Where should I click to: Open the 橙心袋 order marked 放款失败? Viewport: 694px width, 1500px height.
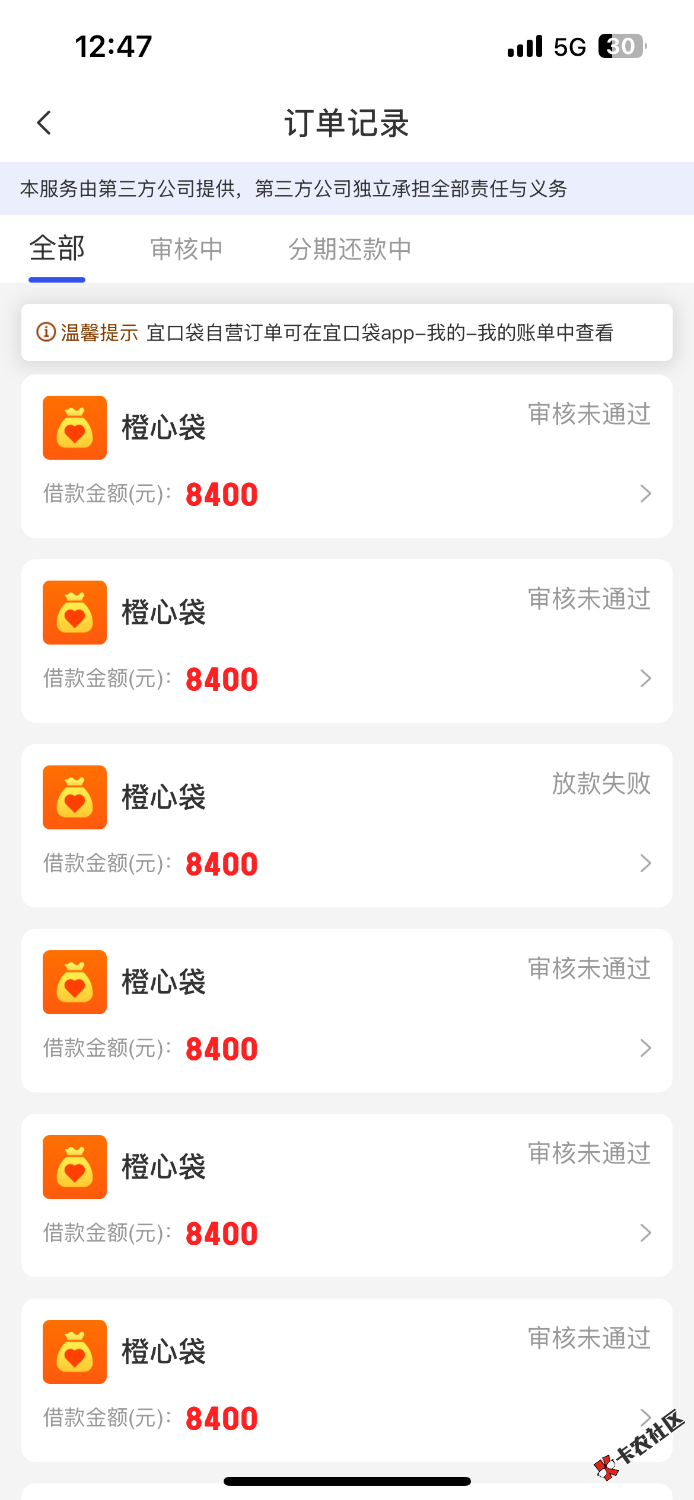pyautogui.click(x=346, y=825)
